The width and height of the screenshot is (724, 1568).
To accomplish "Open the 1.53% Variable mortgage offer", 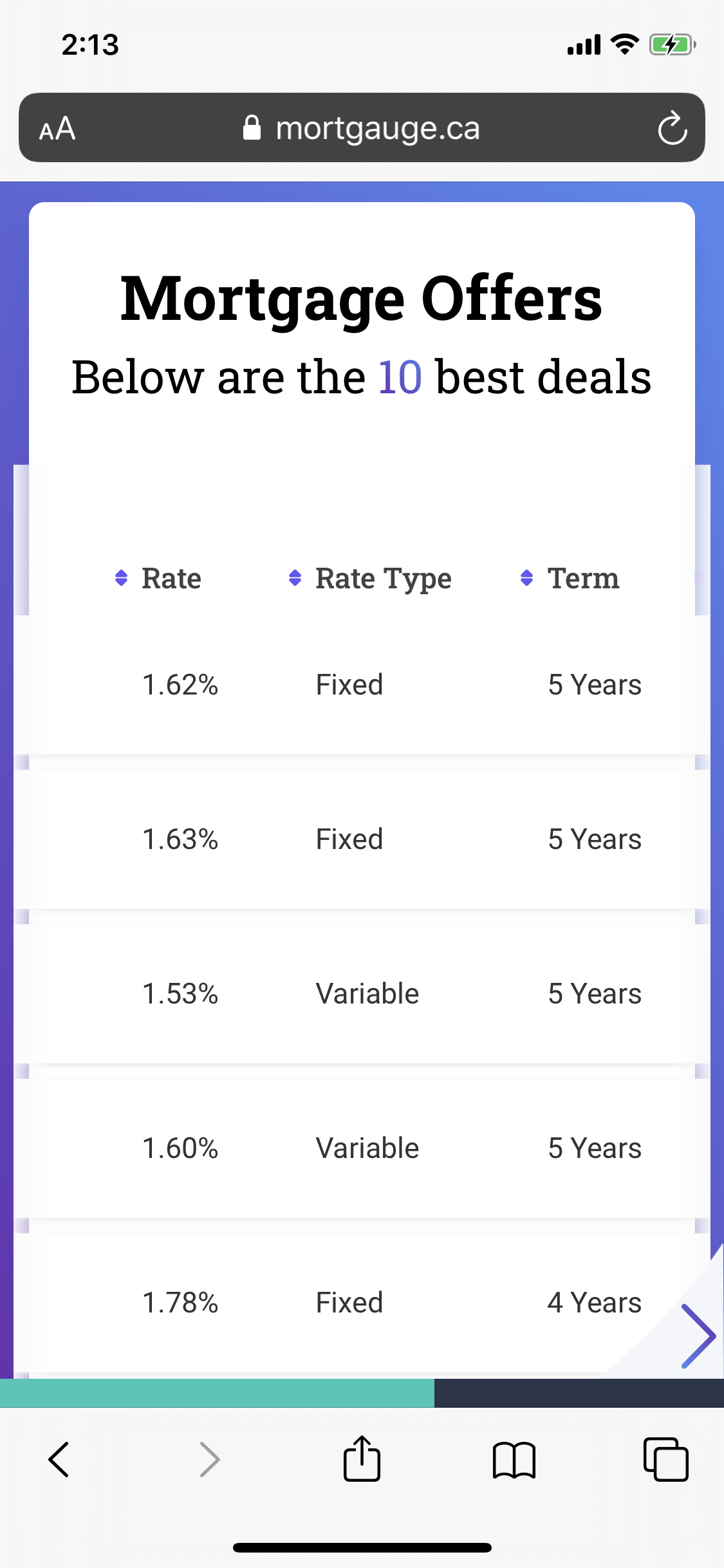I will [x=362, y=994].
